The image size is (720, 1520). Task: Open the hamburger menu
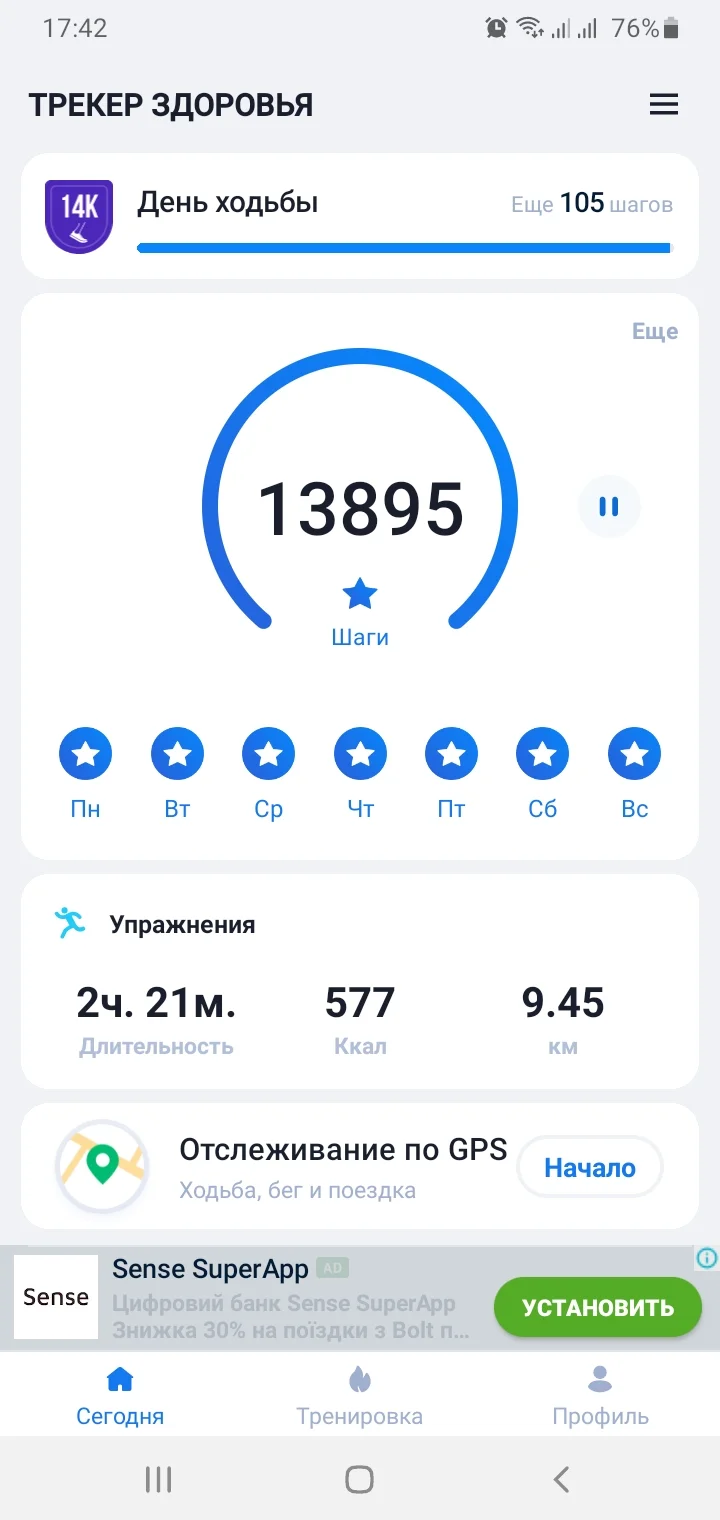click(664, 104)
